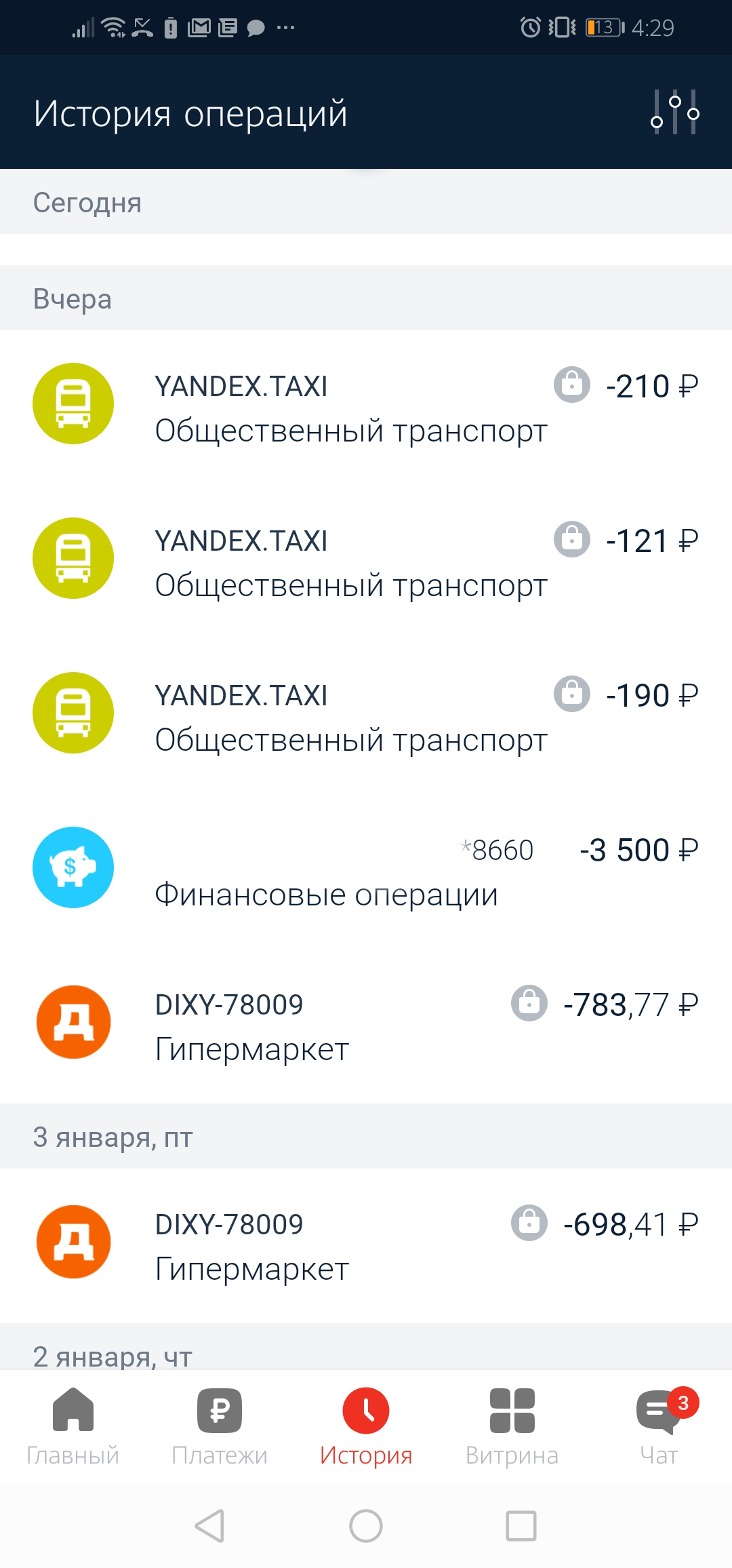View the YANDEX.TAXI transaction for -190 ₽

[x=366, y=716]
